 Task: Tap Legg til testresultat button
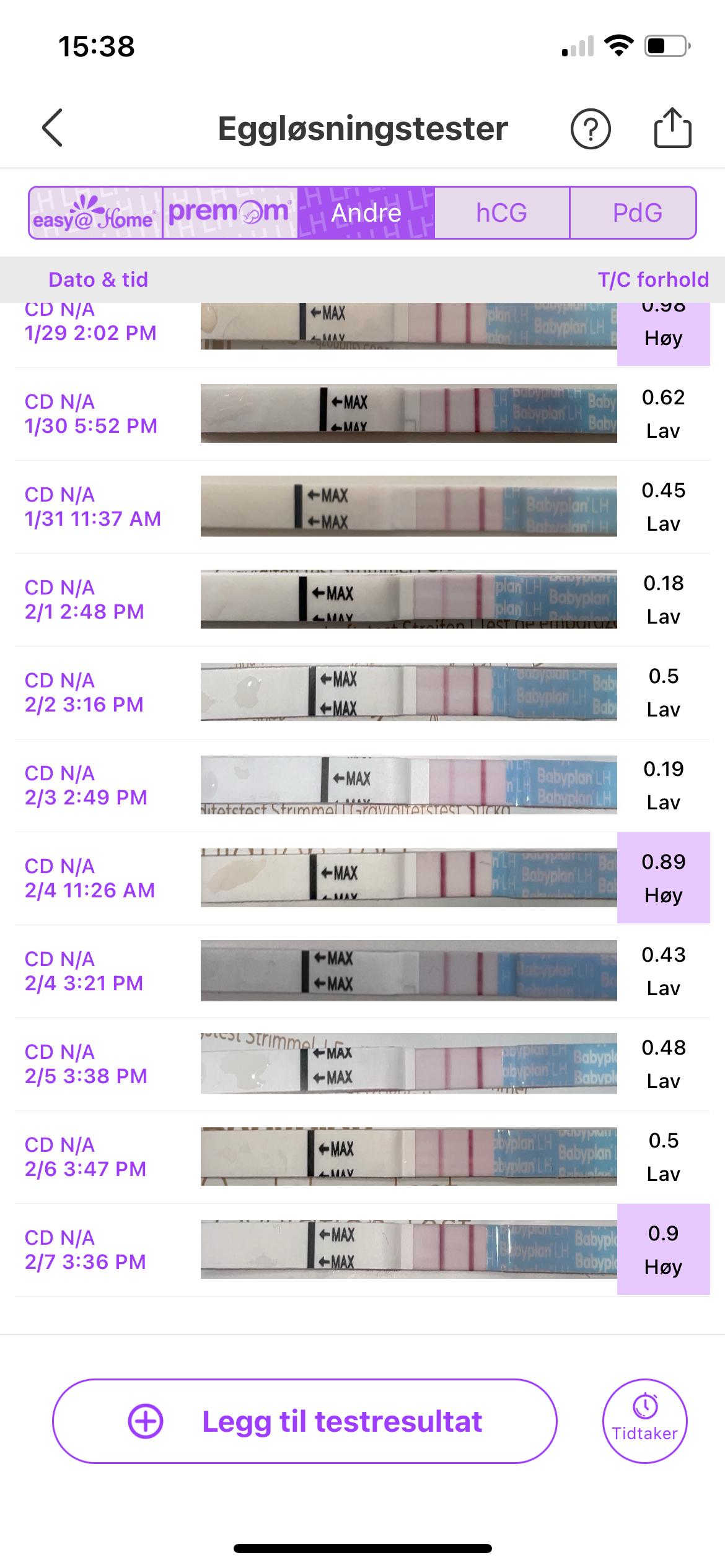pos(304,1421)
